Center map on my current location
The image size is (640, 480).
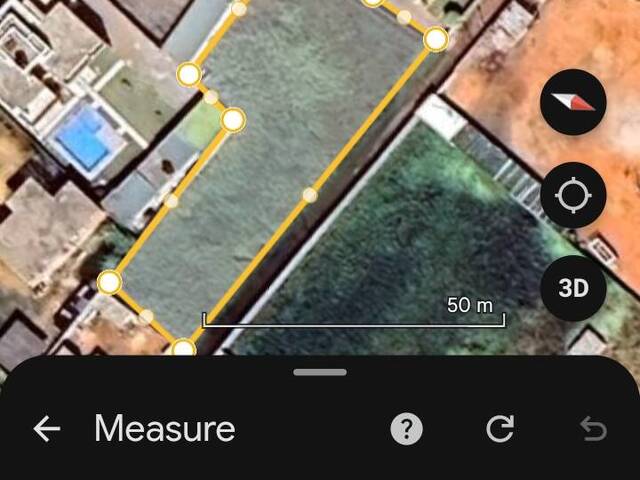pos(573,195)
